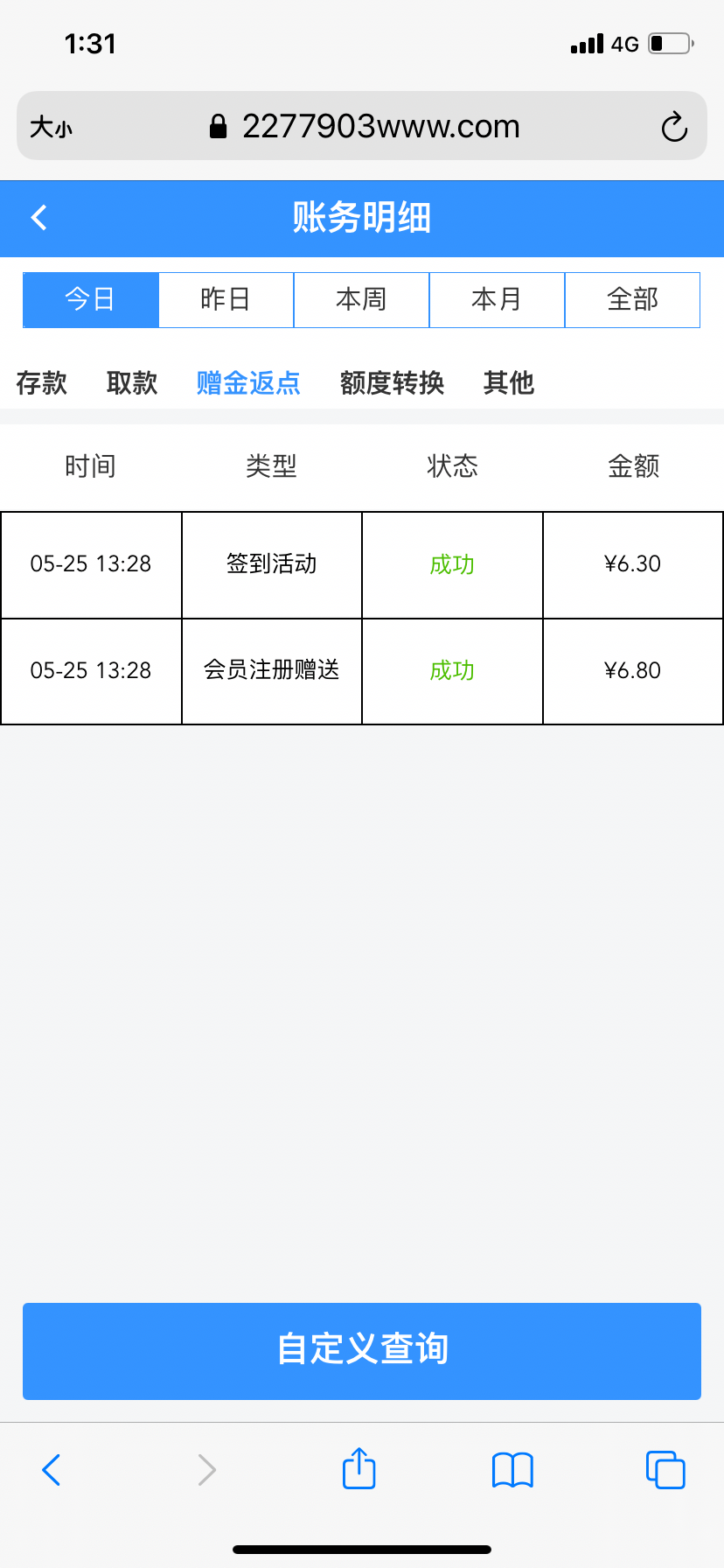Viewport: 724px width, 1568px height.
Task: Reload the page in Safari
Action: tap(674, 127)
